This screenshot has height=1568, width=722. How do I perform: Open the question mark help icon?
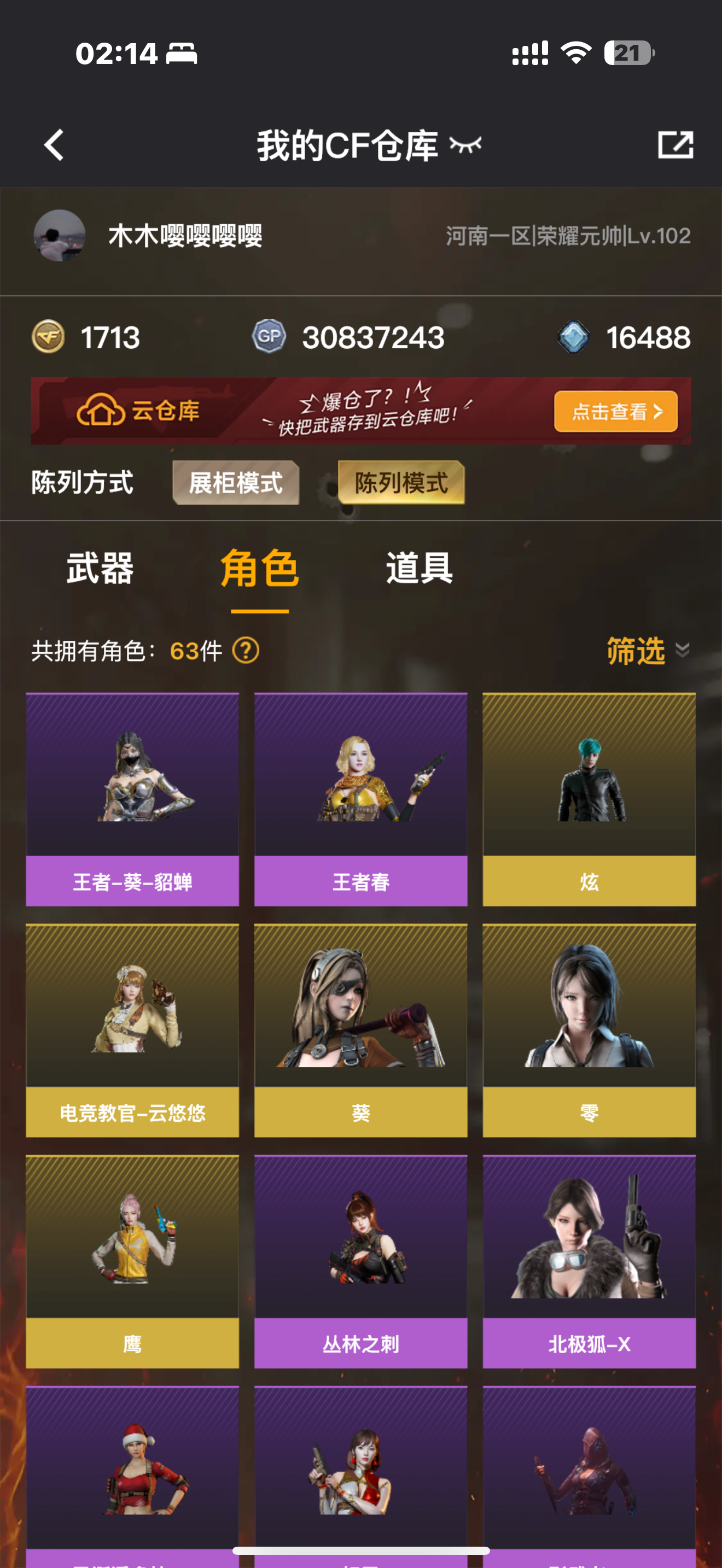(246, 651)
